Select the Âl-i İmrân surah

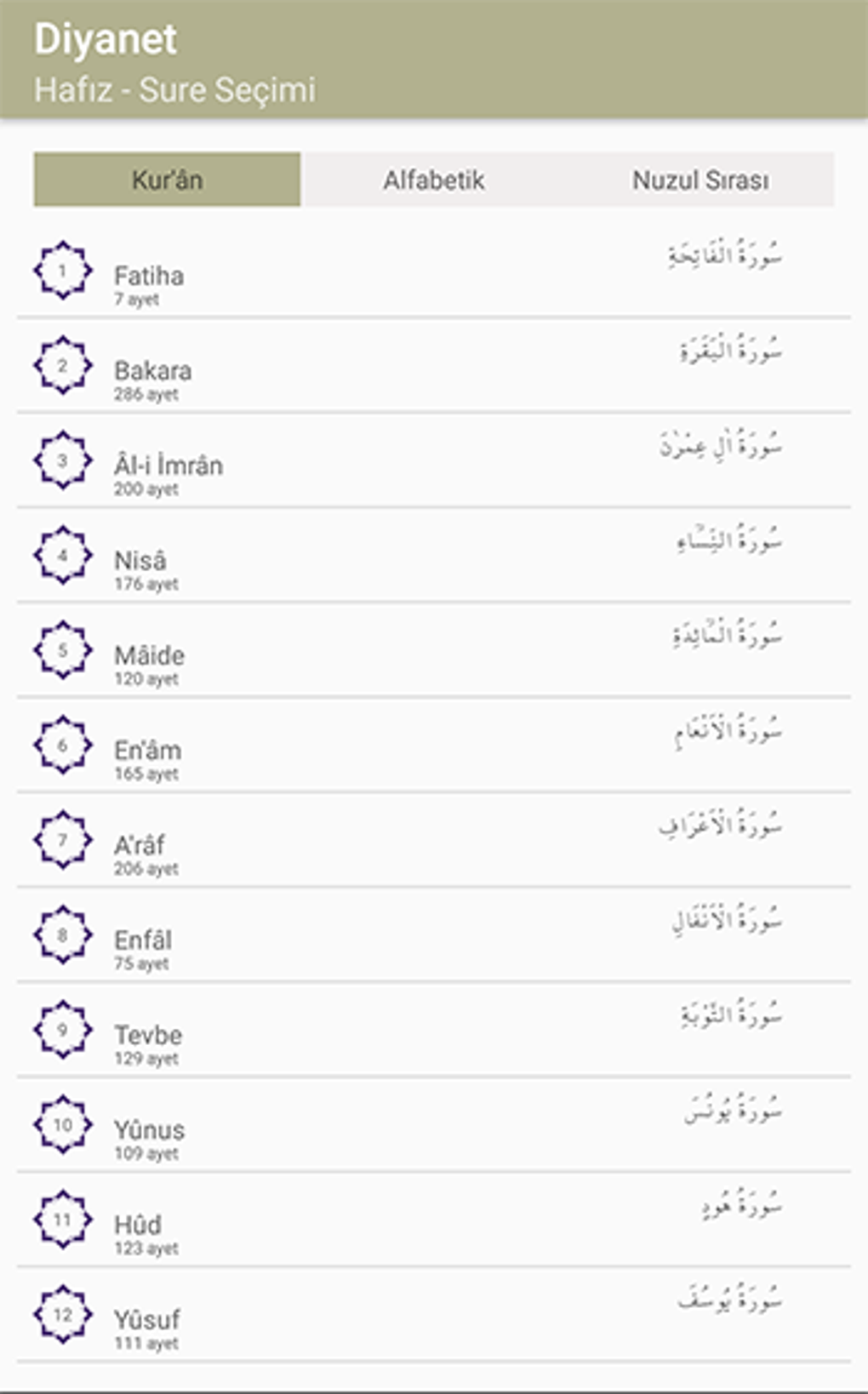coord(168,466)
